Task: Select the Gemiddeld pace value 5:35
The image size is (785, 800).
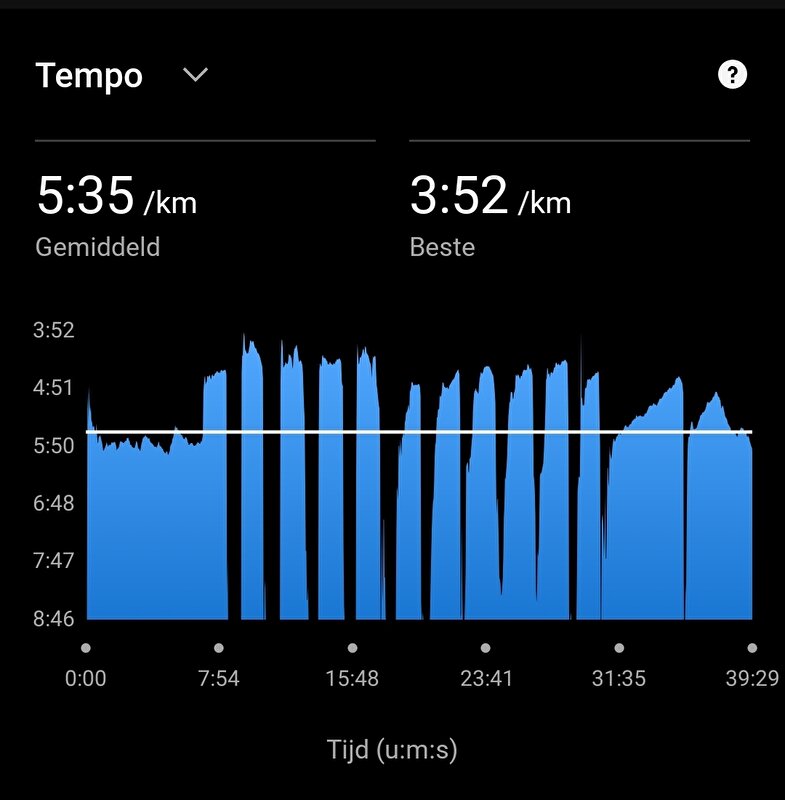Action: click(84, 198)
